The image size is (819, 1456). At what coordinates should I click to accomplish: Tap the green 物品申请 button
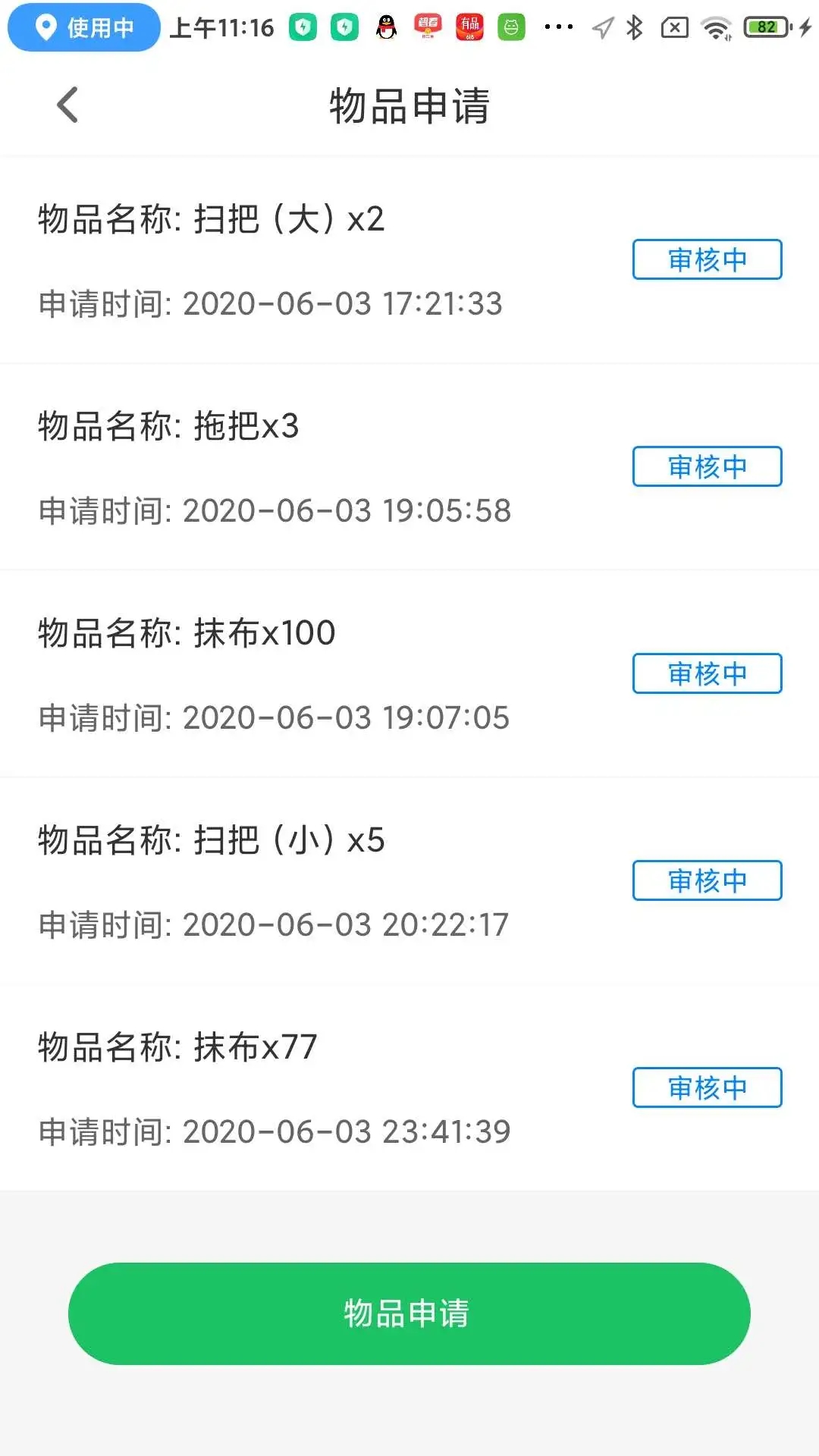pos(409,1313)
